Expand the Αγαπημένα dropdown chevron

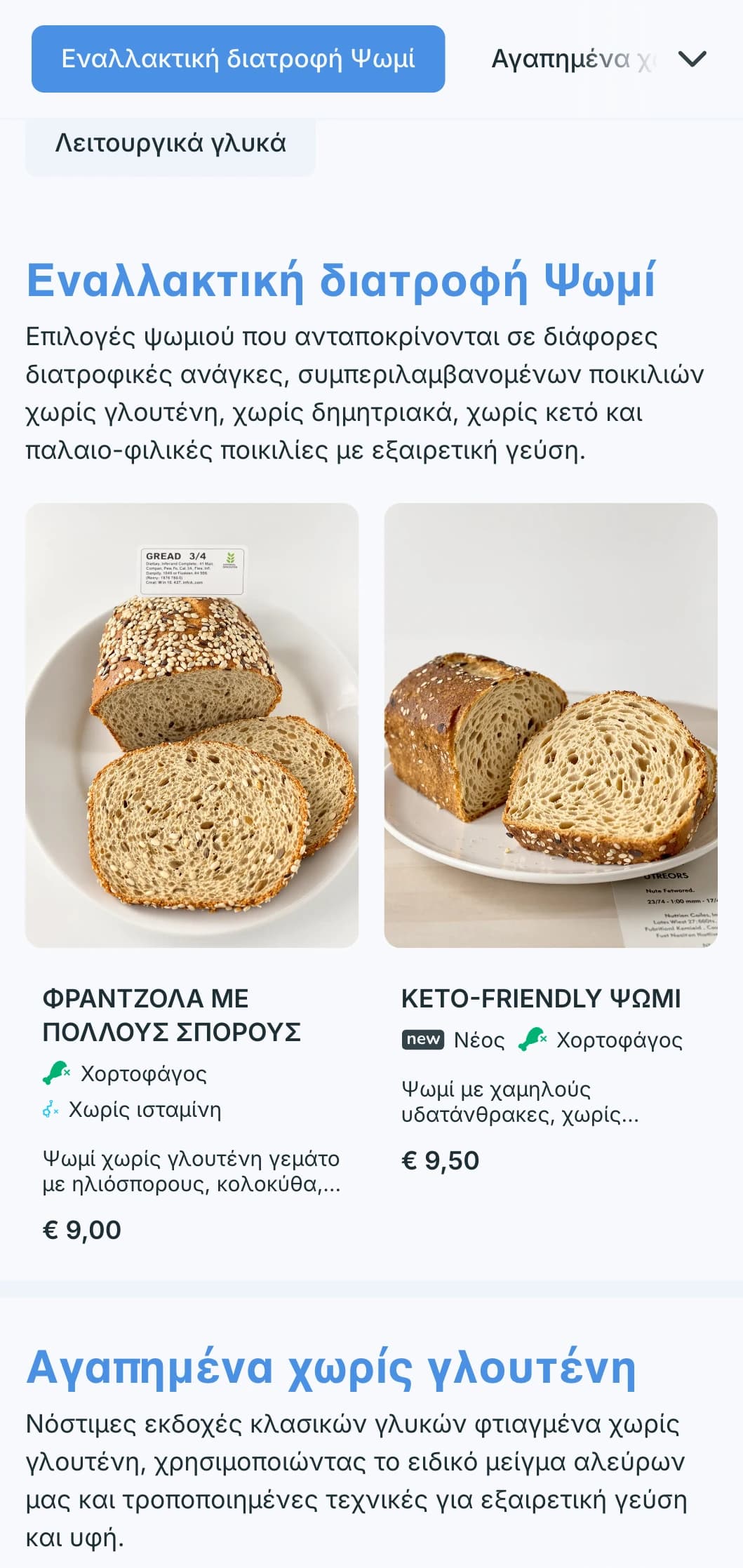click(693, 60)
